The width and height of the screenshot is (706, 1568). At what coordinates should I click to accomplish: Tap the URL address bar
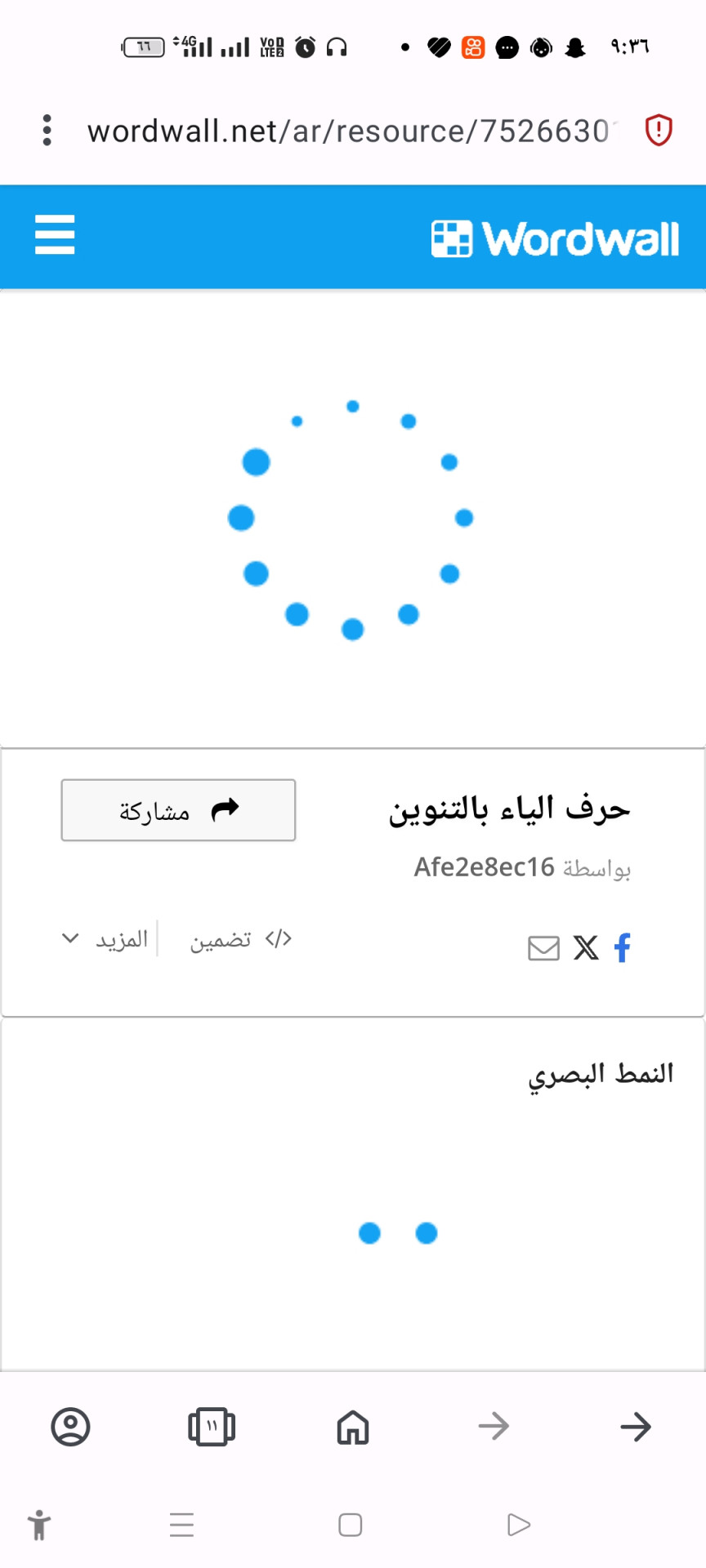click(x=351, y=131)
